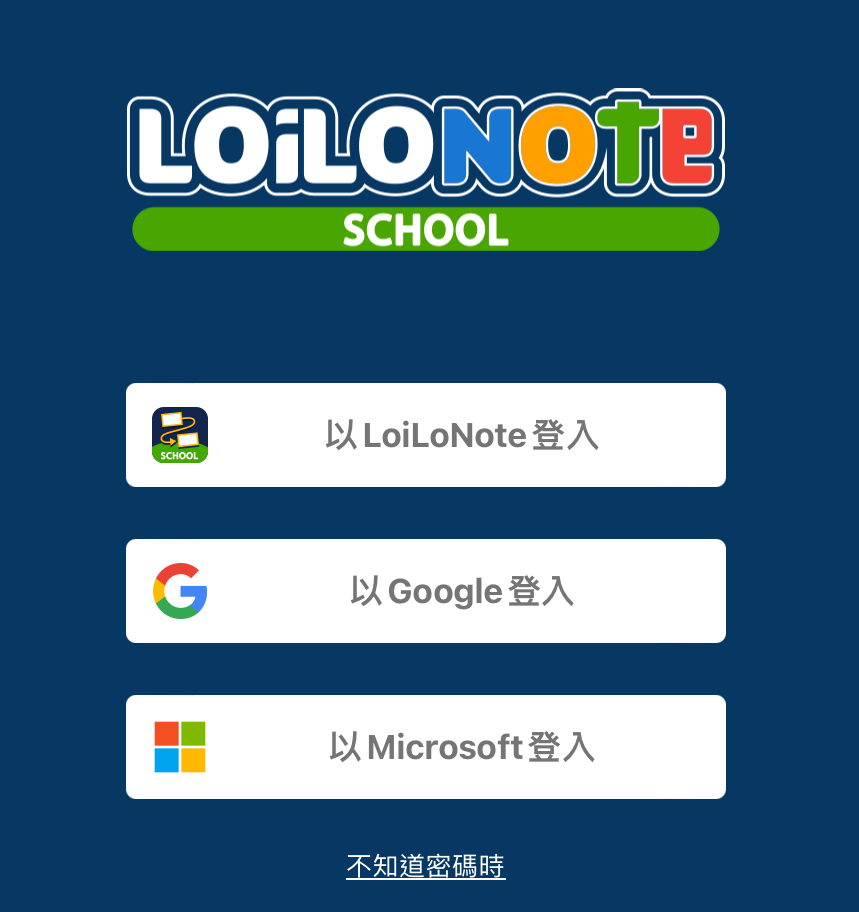The height and width of the screenshot is (912, 859).
Task: Sign in with LoiLoNote account
Action: coord(426,435)
